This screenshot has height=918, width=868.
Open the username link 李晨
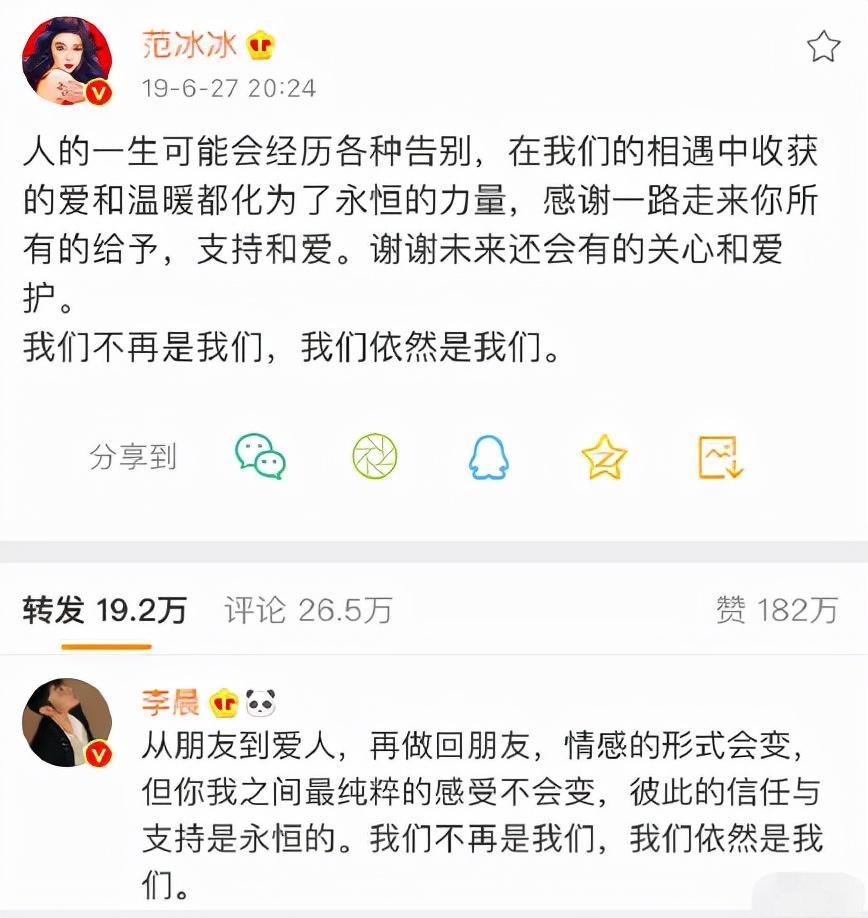[170, 705]
